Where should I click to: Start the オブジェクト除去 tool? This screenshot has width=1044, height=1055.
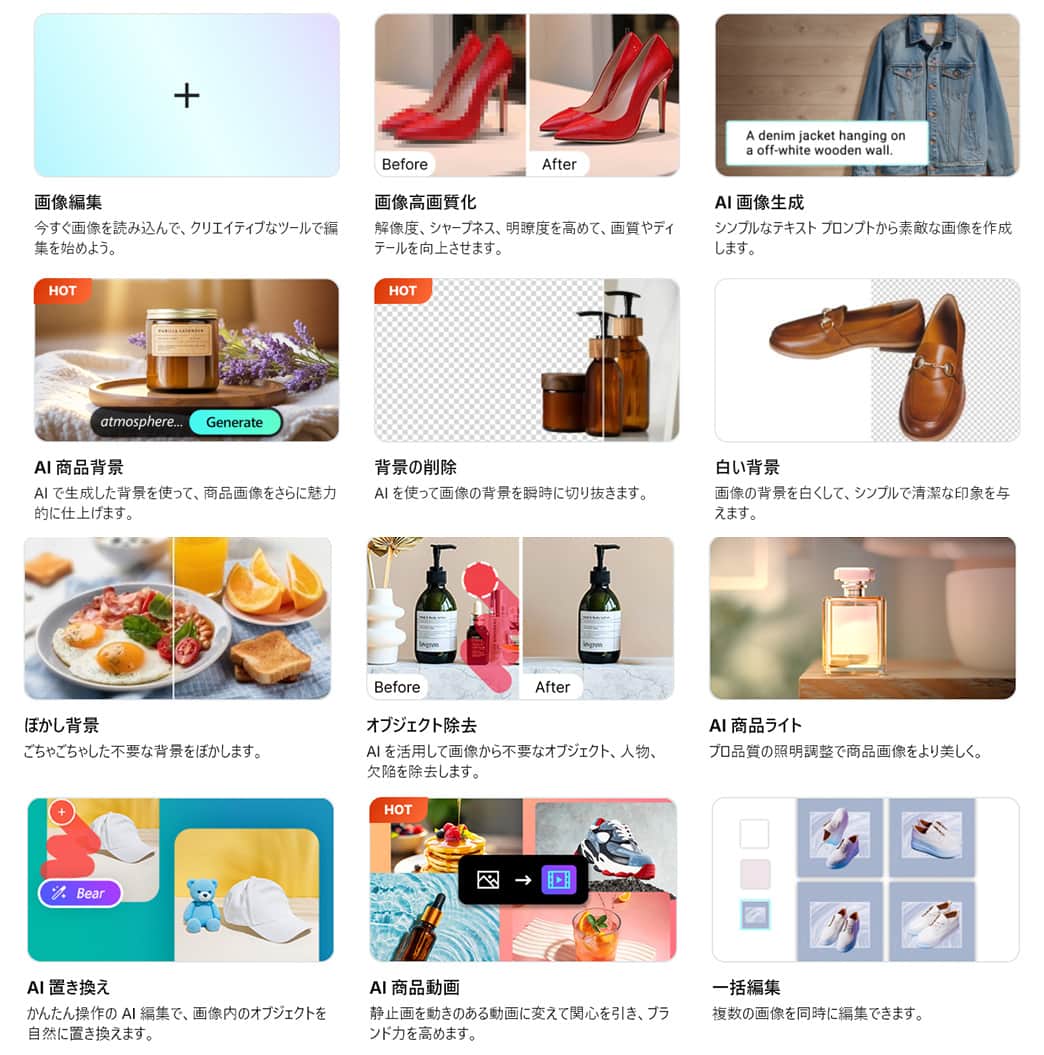tap(520, 618)
